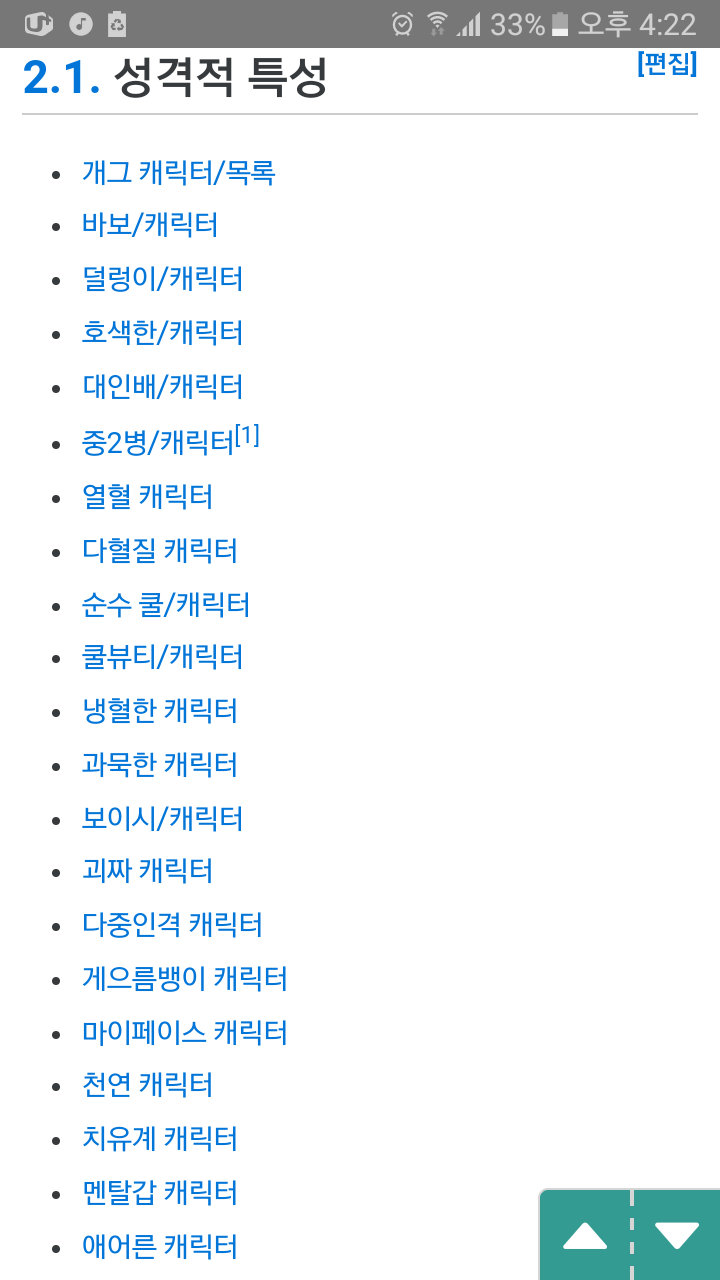Open the 열혈 캐릭터 link
This screenshot has height=1280, width=720.
click(x=147, y=496)
